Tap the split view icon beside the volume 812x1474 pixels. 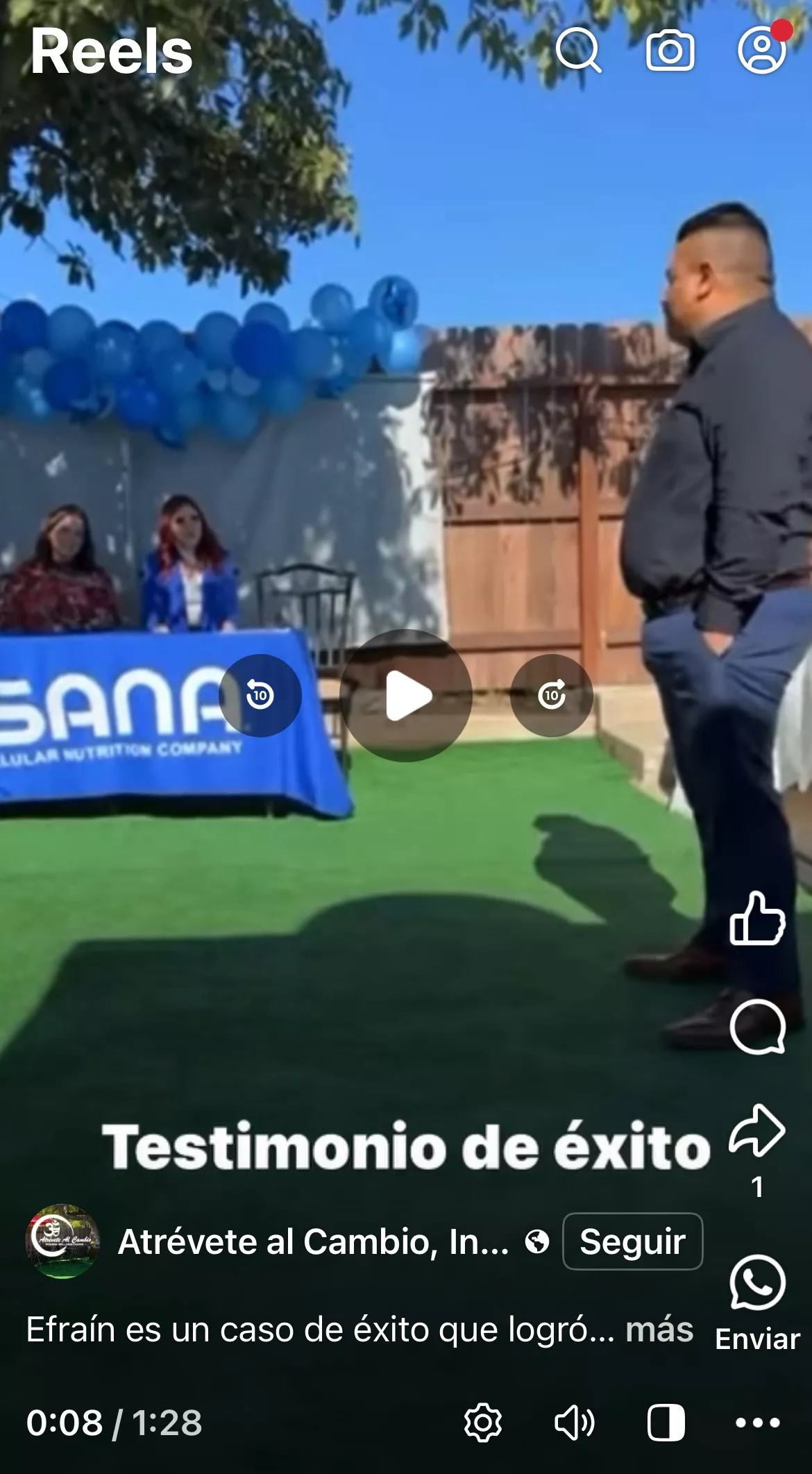pos(666,1423)
